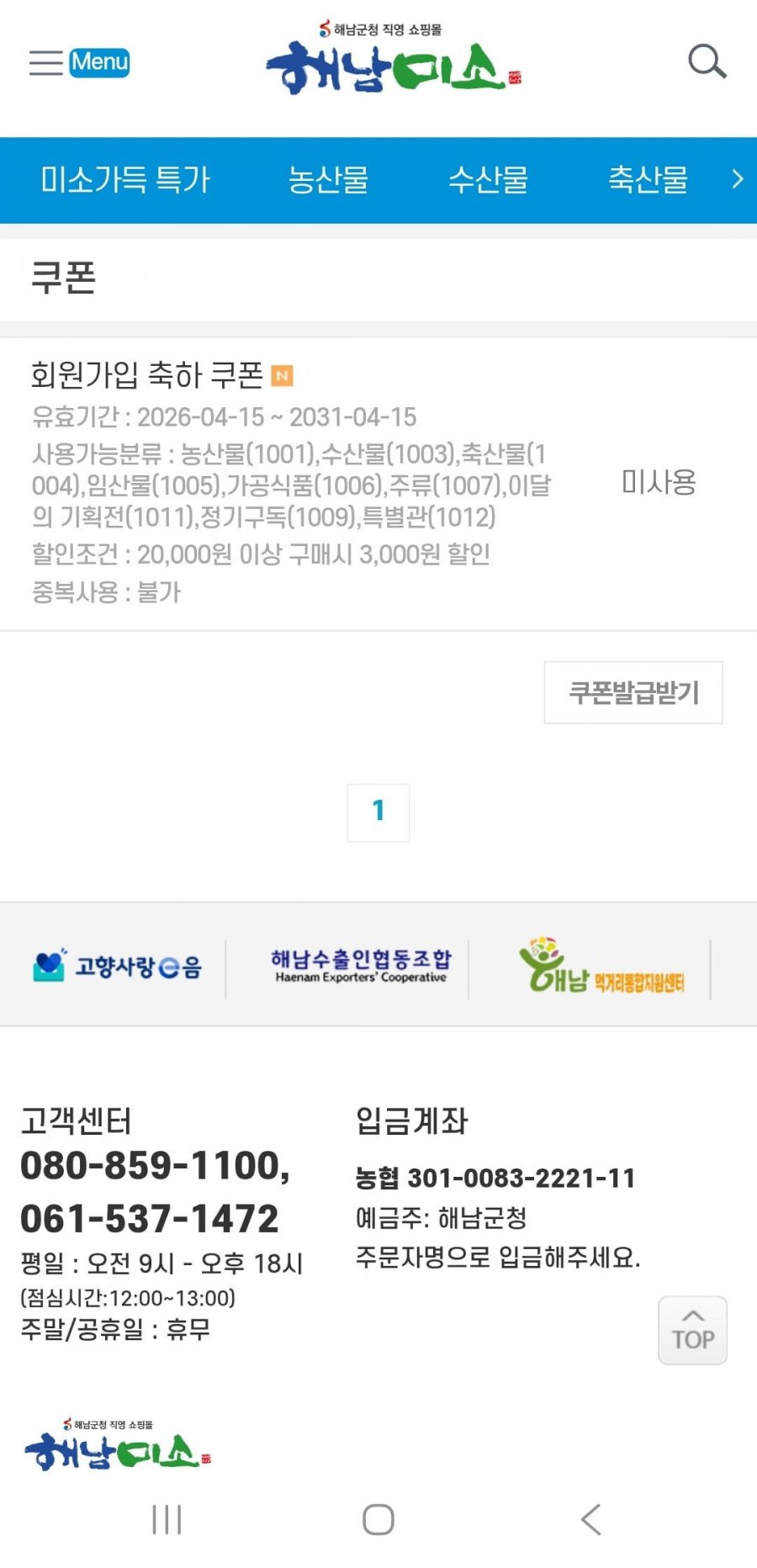Open 고향사랑e음 banner link
The height and width of the screenshot is (1568, 757).
(118, 967)
